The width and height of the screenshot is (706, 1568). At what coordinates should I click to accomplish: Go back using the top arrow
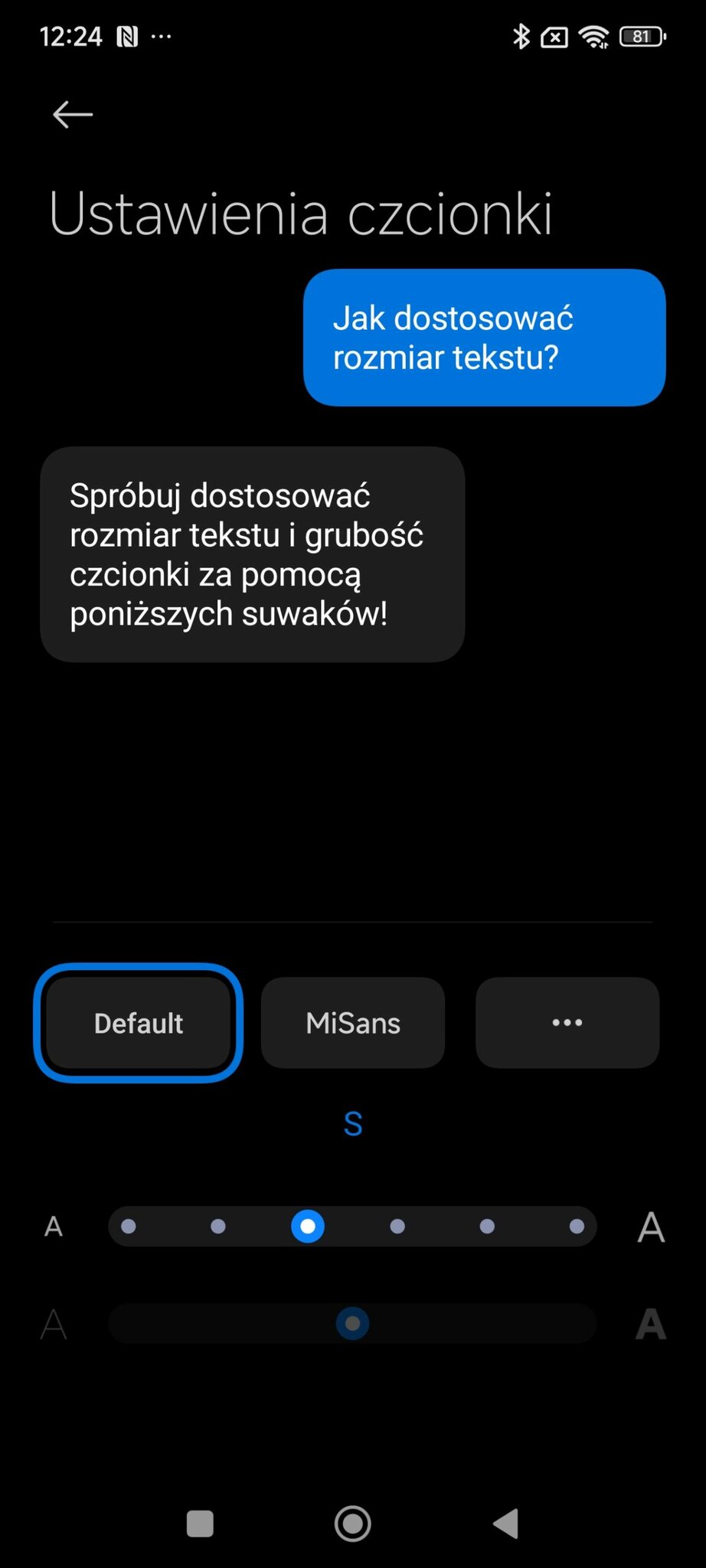coord(73,115)
